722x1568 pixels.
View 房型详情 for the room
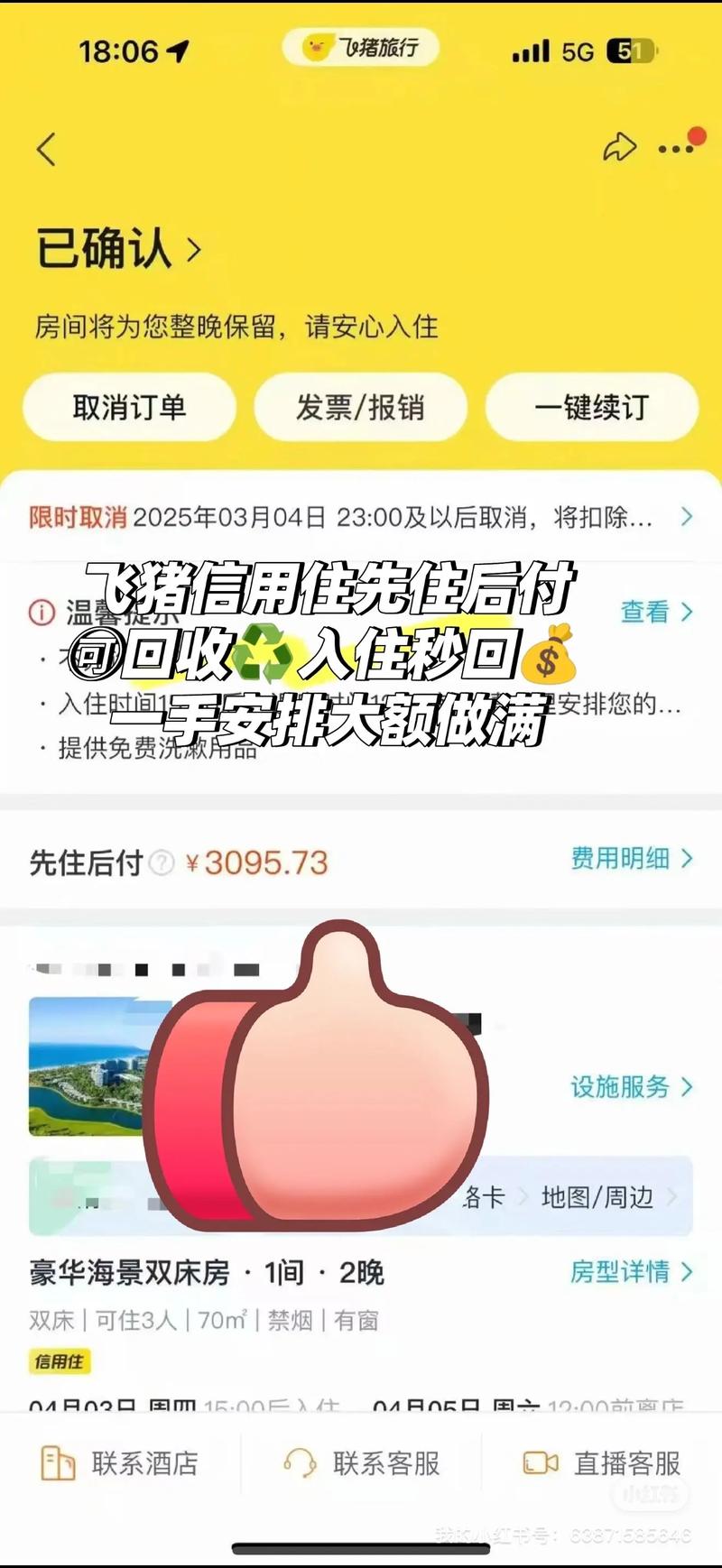click(631, 1272)
